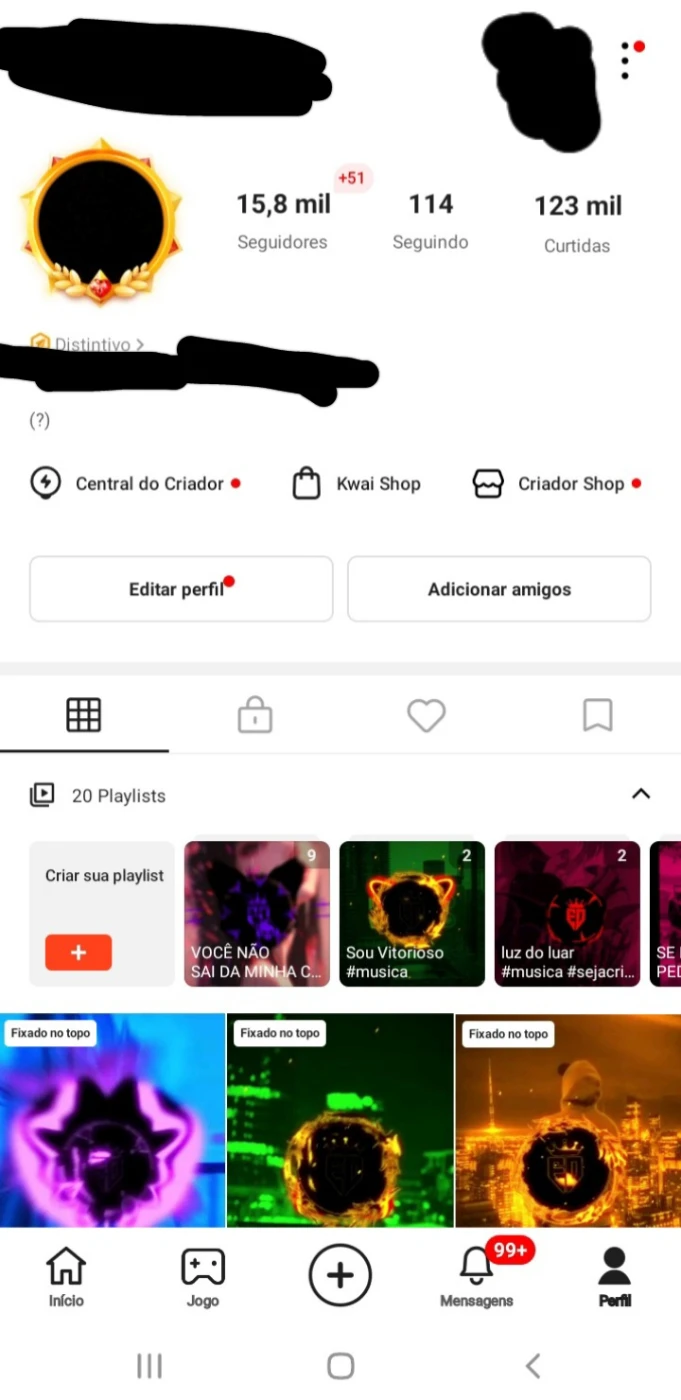Open the three-dot overflow menu

pyautogui.click(x=625, y=61)
